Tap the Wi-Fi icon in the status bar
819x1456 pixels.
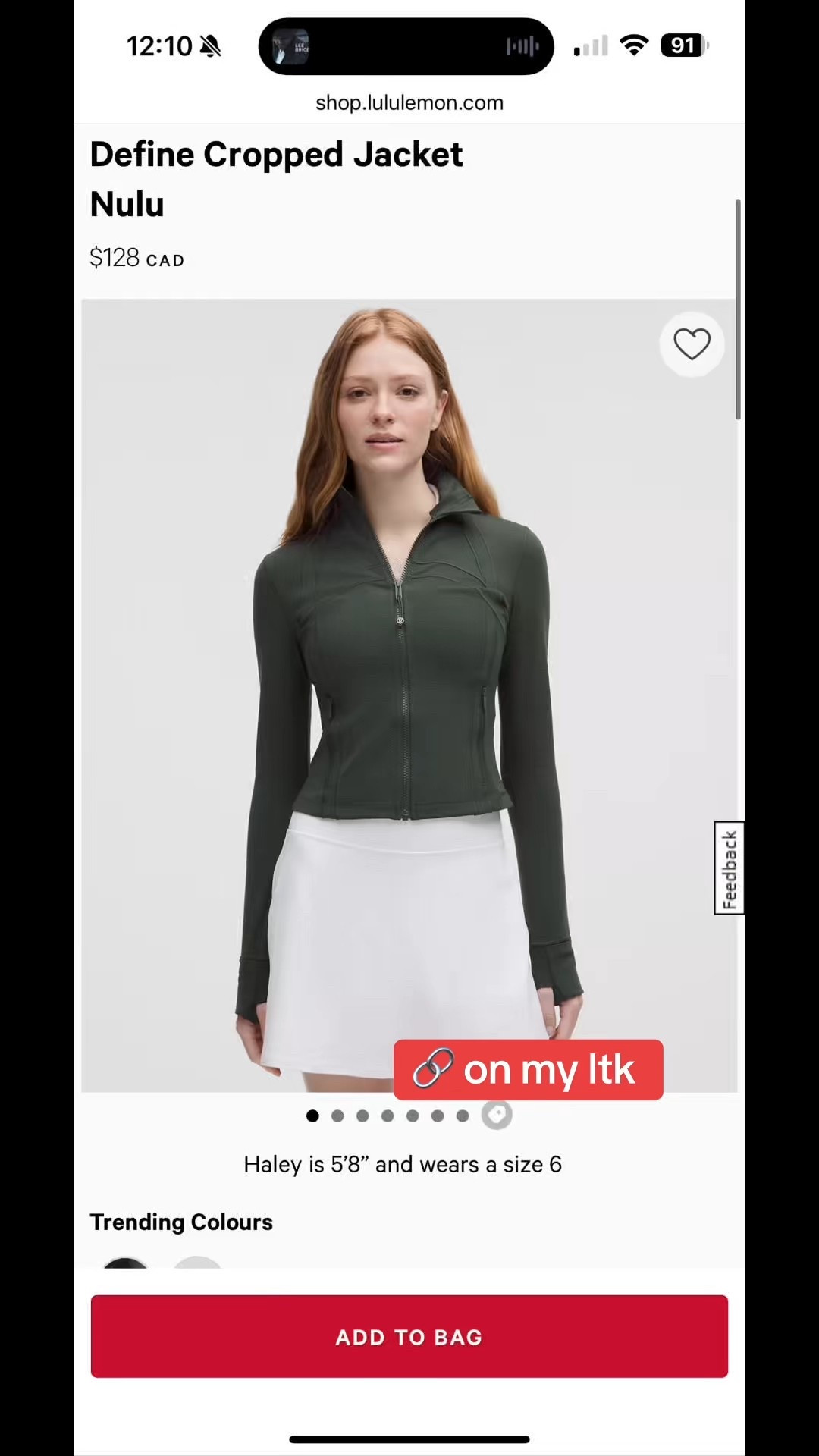coord(634,45)
